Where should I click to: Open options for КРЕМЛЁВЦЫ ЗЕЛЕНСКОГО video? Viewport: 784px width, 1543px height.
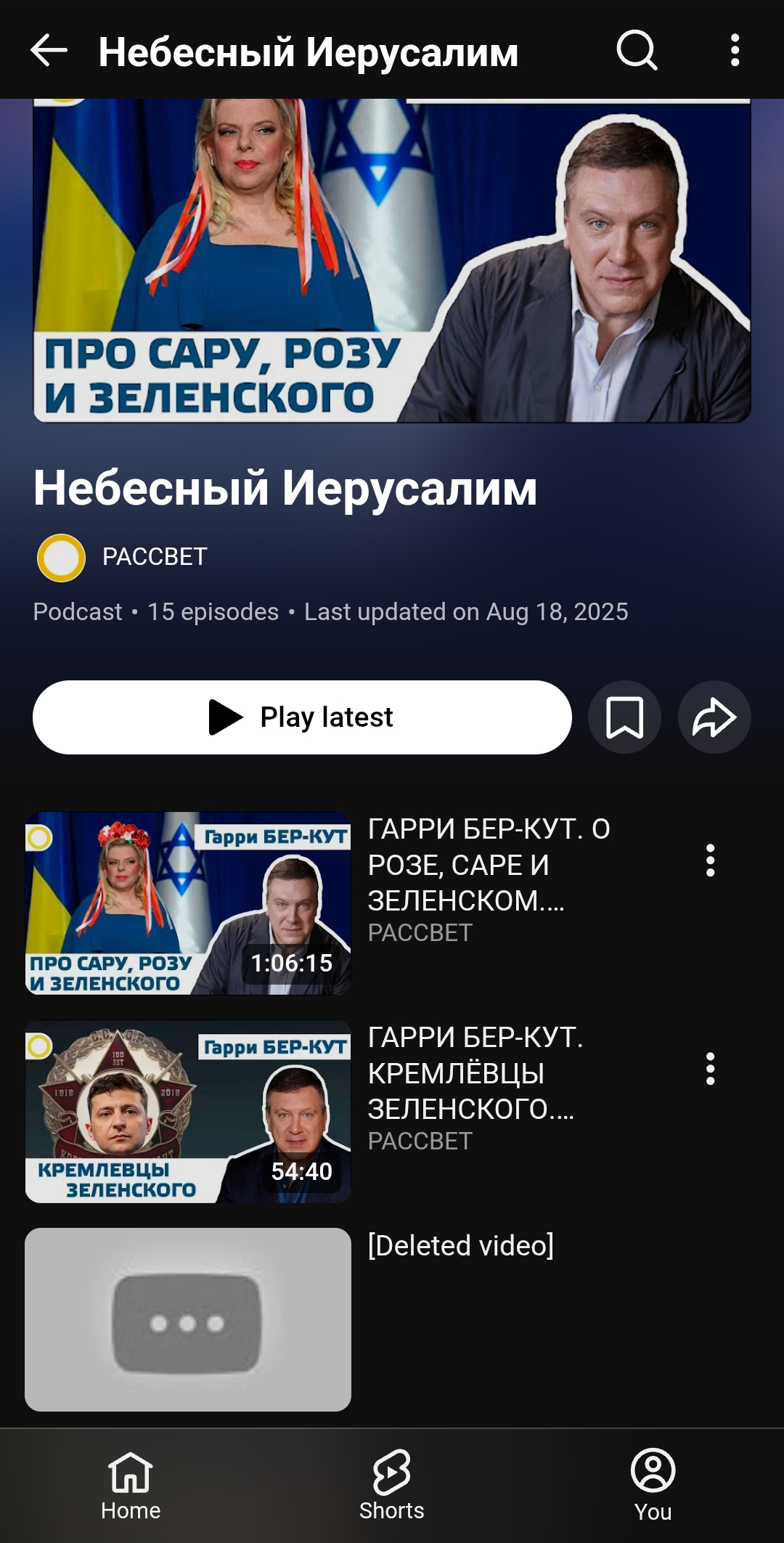(710, 1069)
